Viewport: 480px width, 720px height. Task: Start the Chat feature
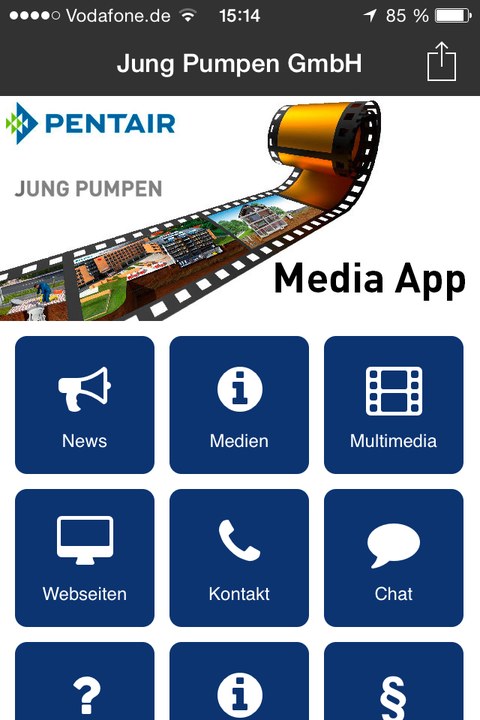tap(394, 557)
